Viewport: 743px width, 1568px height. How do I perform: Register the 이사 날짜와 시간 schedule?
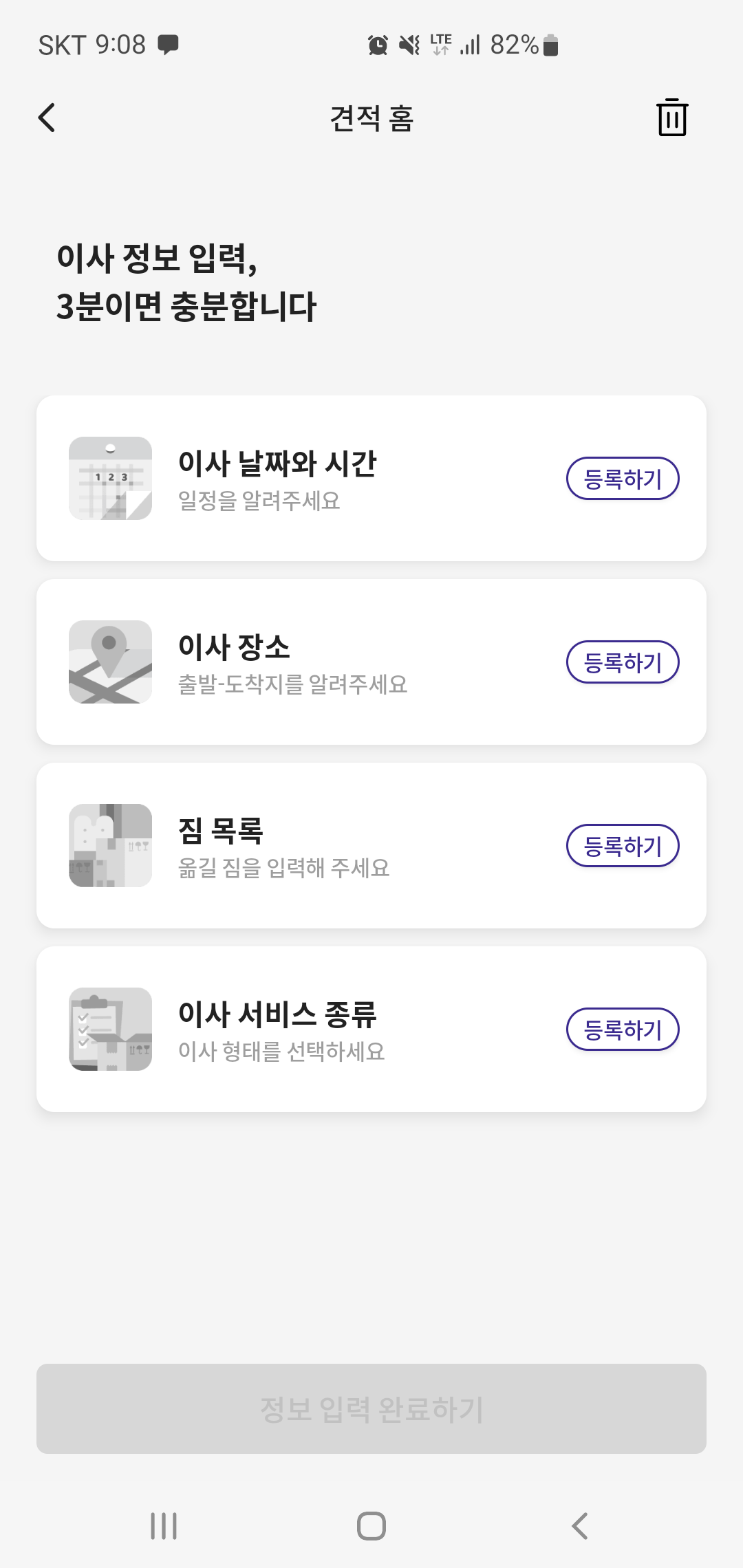[623, 479]
